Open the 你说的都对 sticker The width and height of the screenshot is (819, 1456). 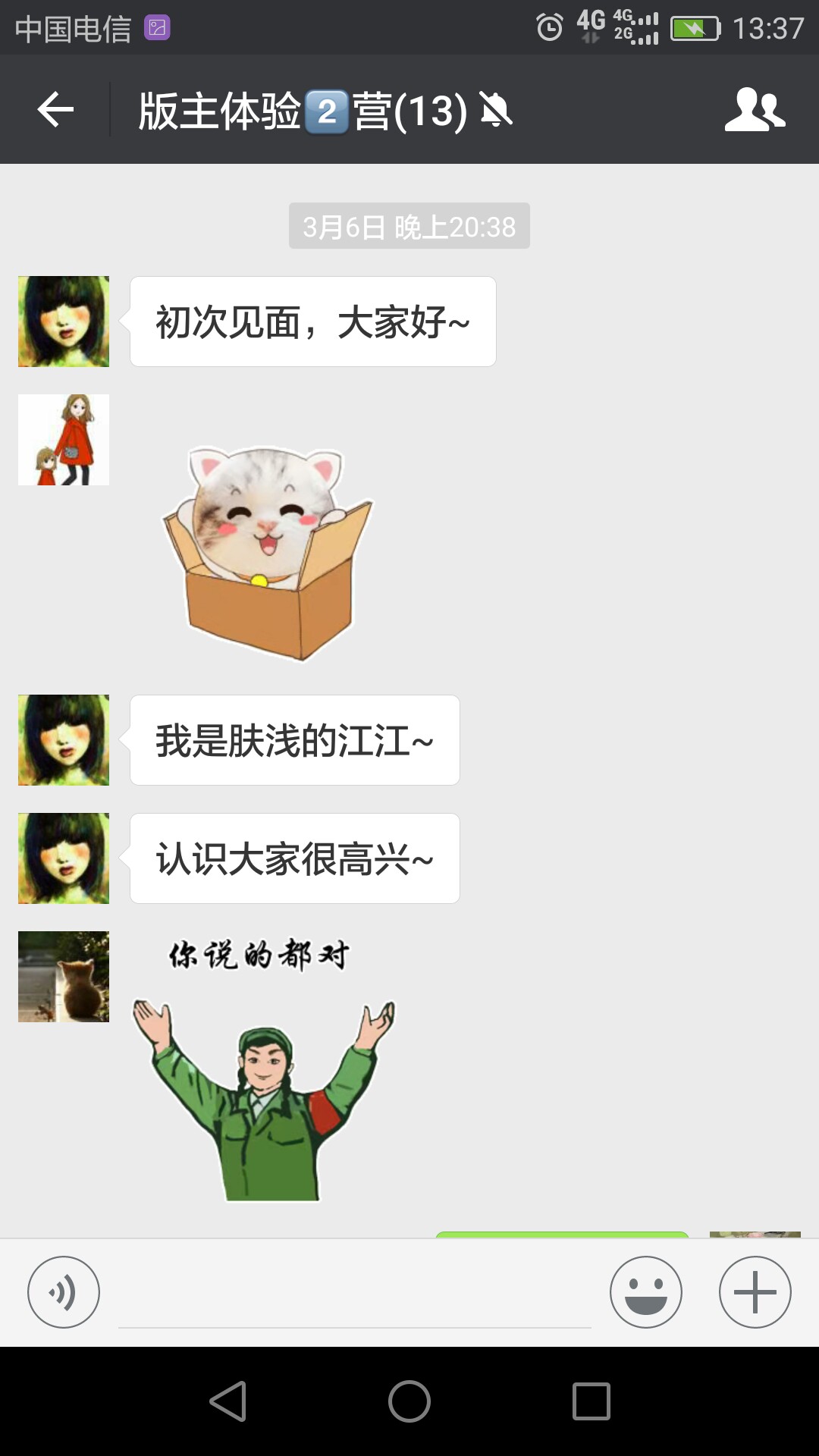click(264, 1069)
